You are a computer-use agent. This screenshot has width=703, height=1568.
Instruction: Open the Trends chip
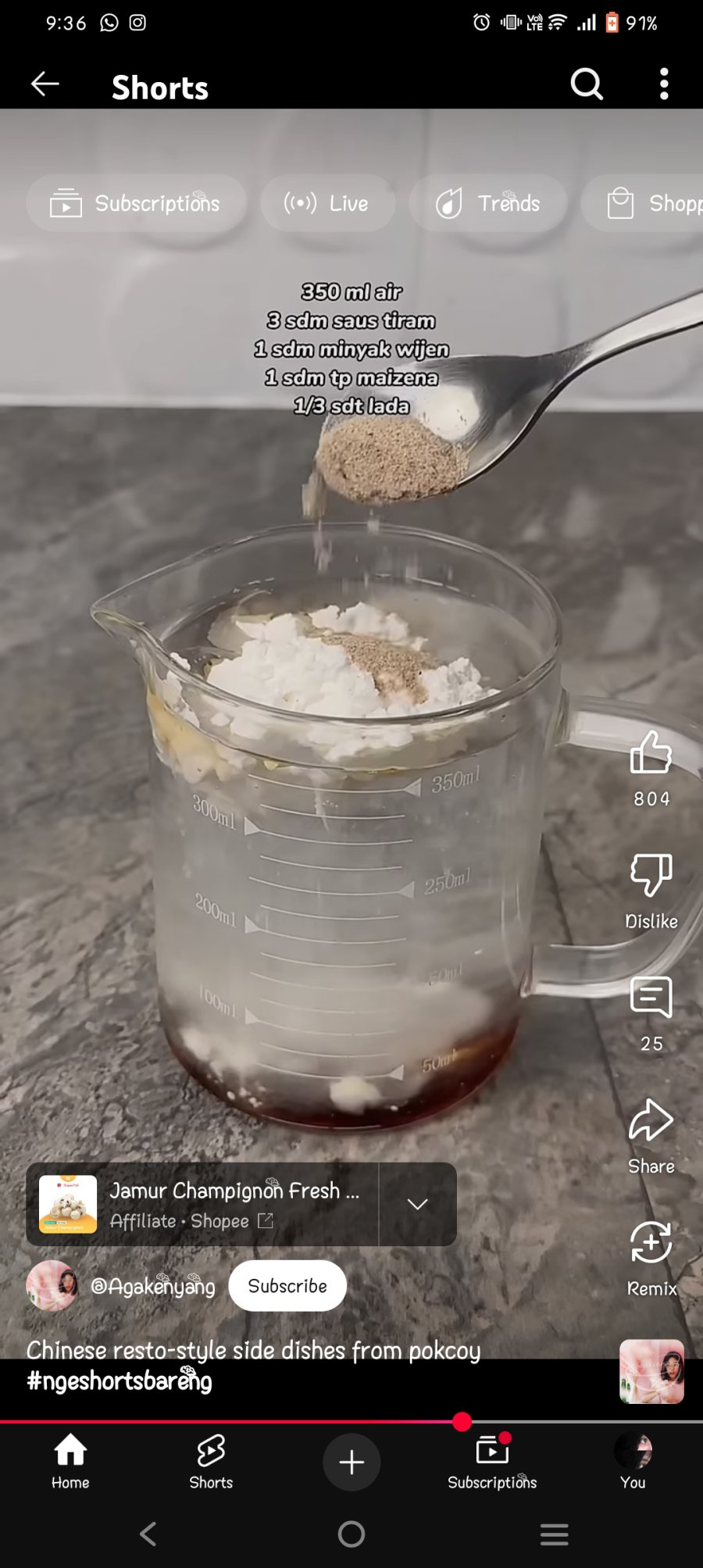point(488,203)
